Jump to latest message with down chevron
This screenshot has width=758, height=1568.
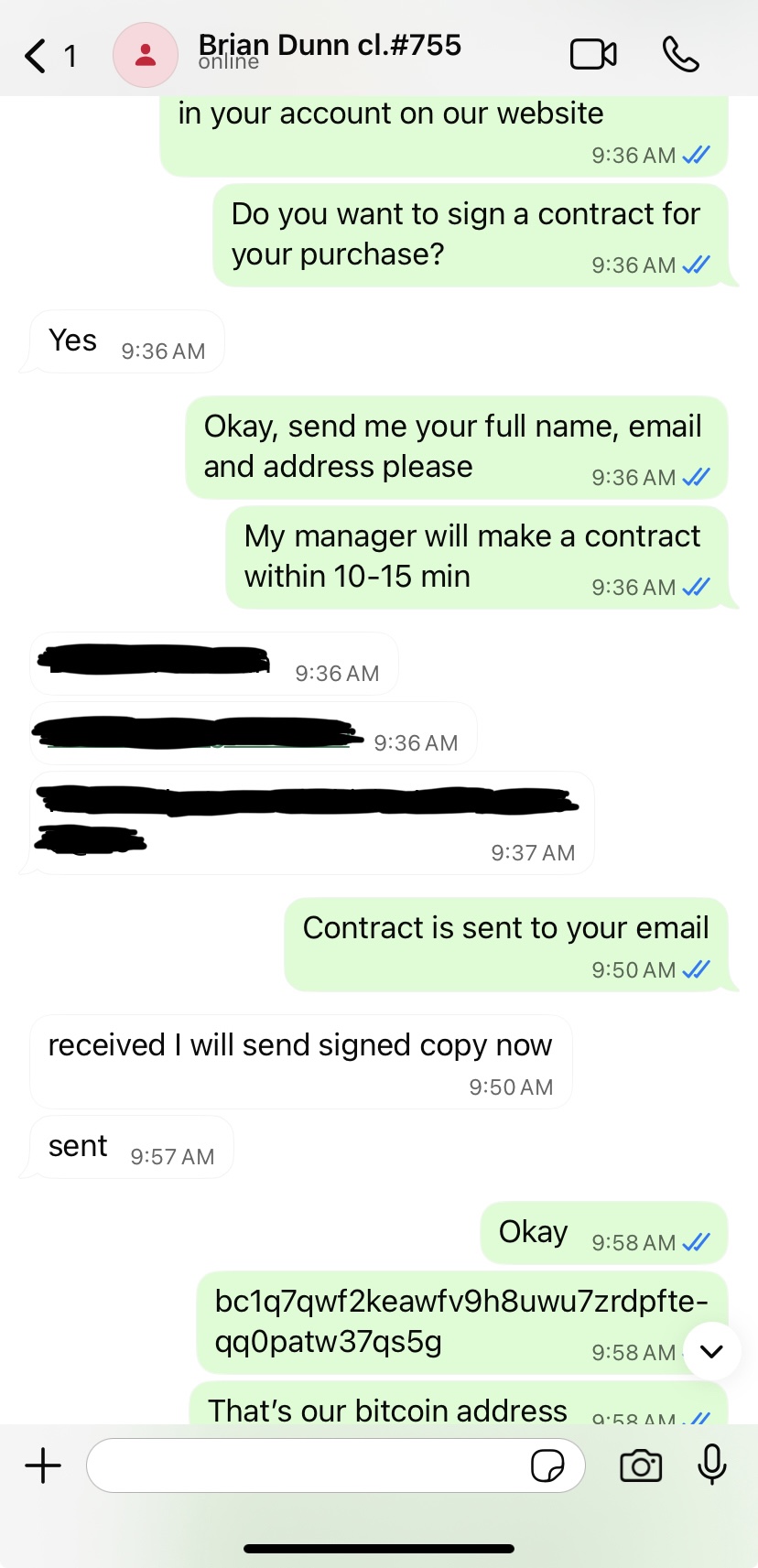coord(711,1351)
